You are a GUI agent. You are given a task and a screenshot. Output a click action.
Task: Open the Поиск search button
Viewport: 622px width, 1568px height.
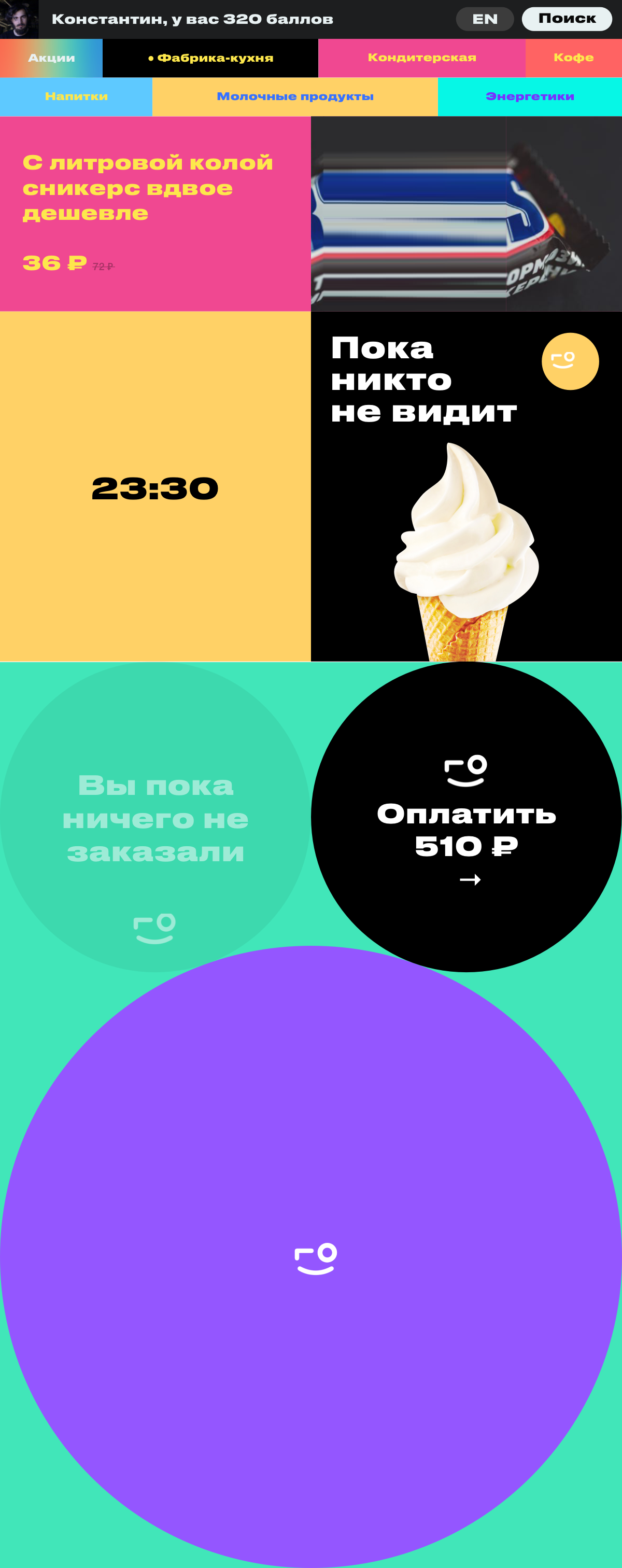click(x=567, y=19)
